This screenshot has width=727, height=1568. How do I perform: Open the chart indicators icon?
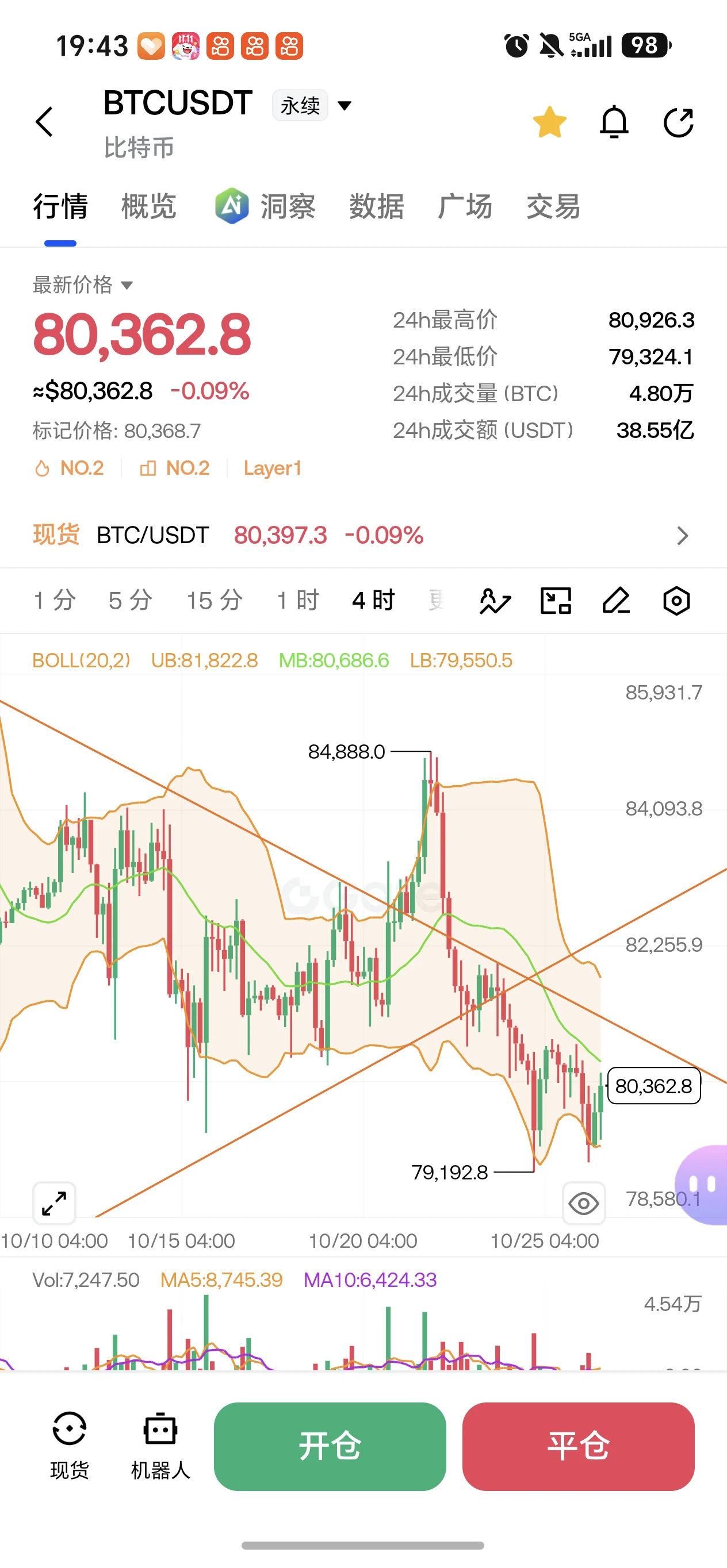click(495, 601)
